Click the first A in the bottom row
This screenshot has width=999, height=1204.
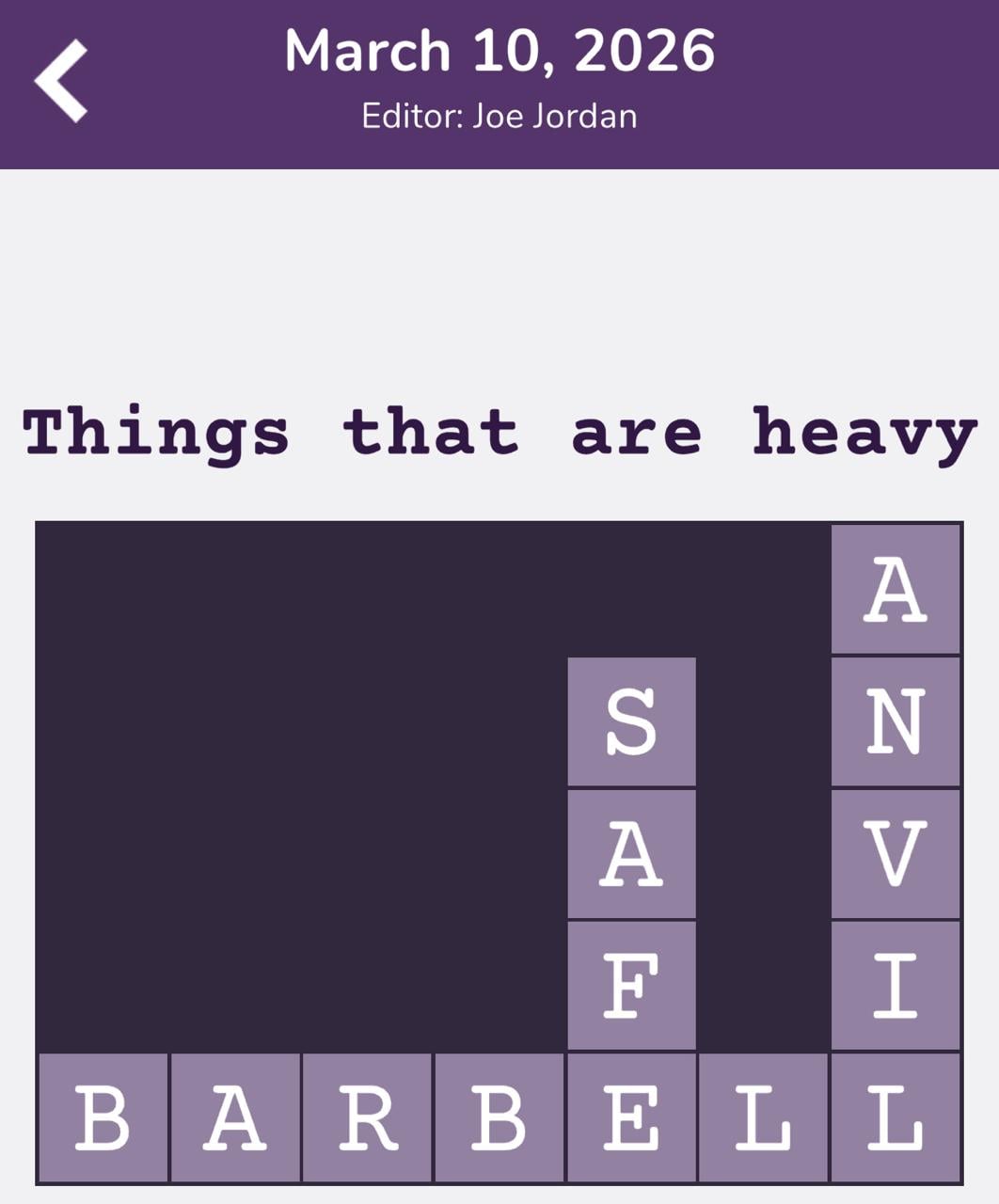click(x=235, y=1119)
